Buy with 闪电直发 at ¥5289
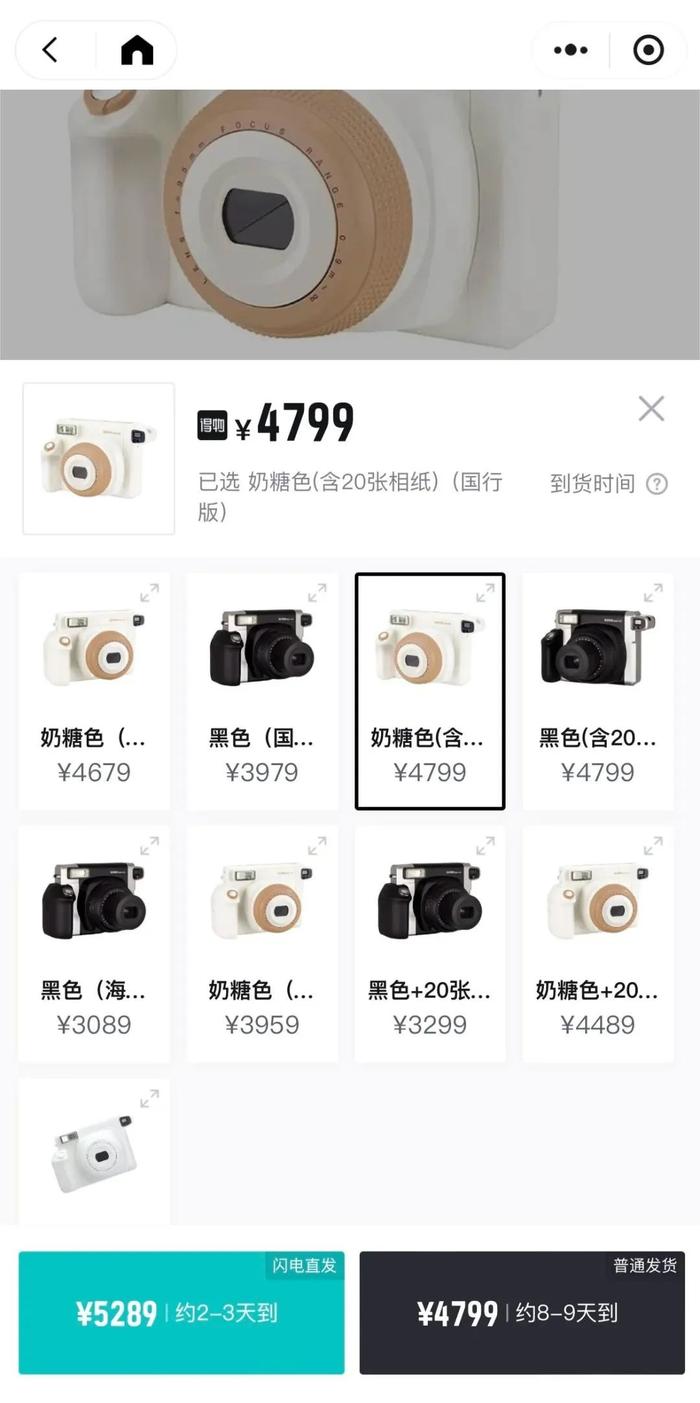The width and height of the screenshot is (700, 1403). 181,1313
